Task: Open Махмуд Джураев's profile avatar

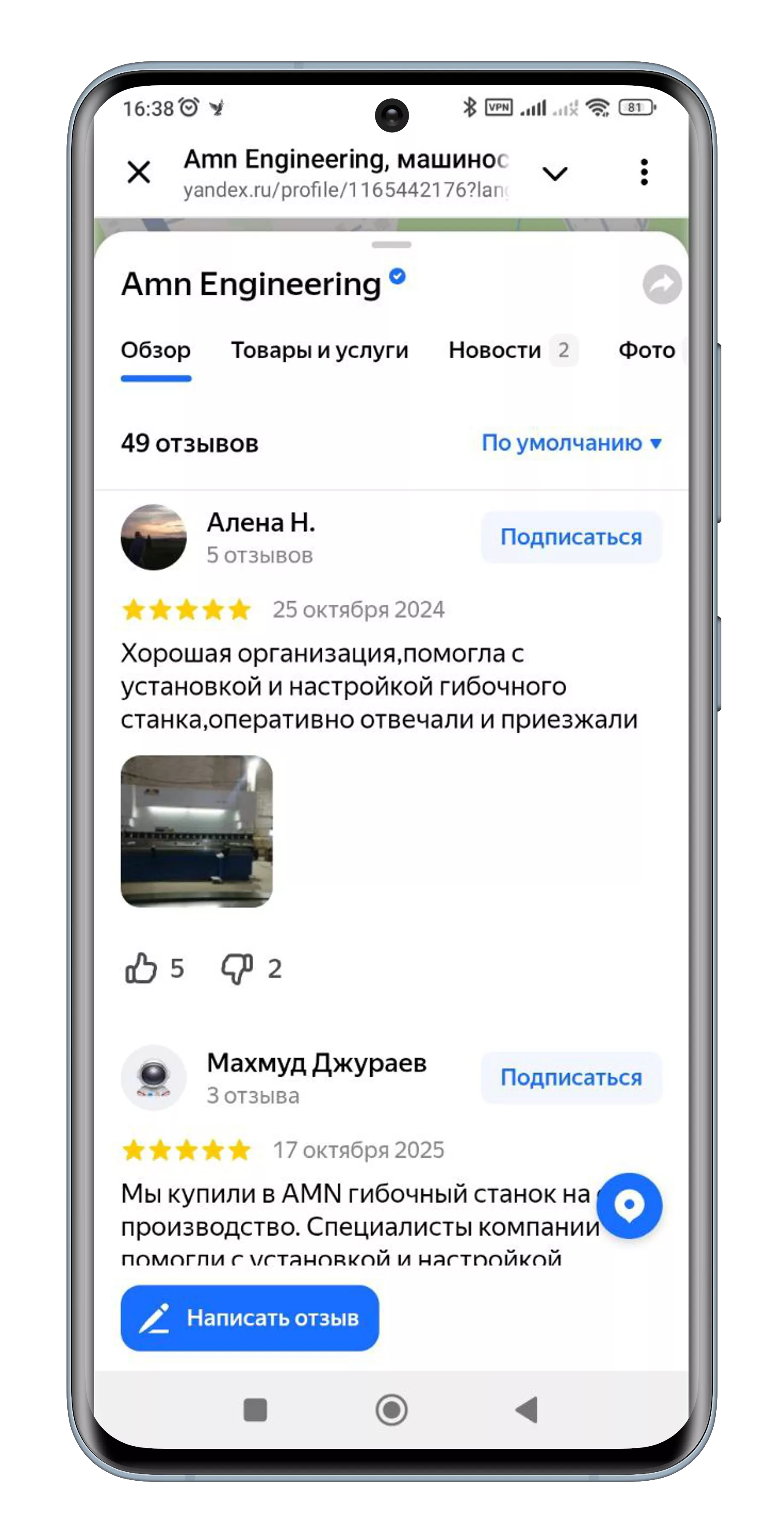Action: point(153,1077)
